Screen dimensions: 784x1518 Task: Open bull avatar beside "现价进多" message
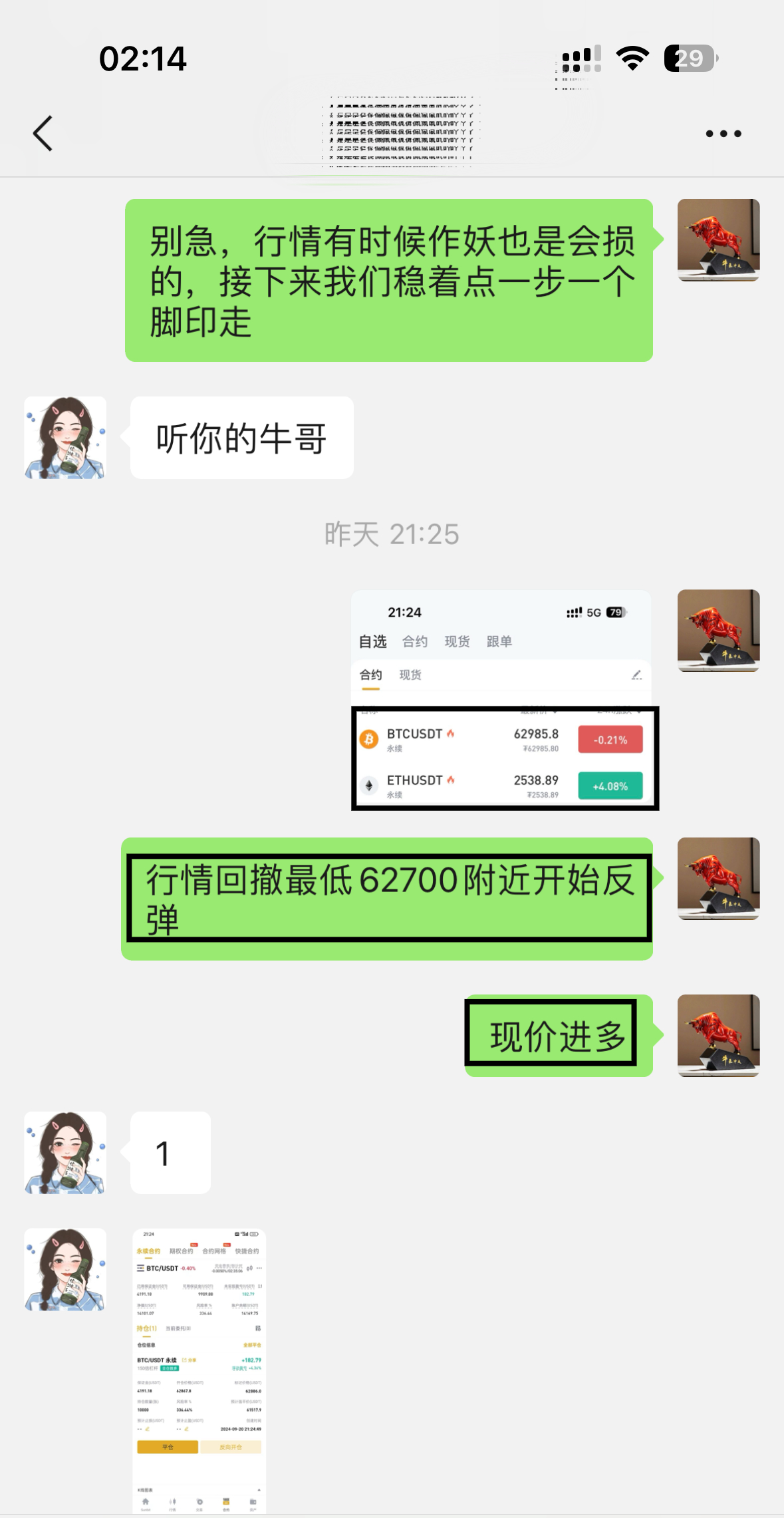tap(718, 1035)
